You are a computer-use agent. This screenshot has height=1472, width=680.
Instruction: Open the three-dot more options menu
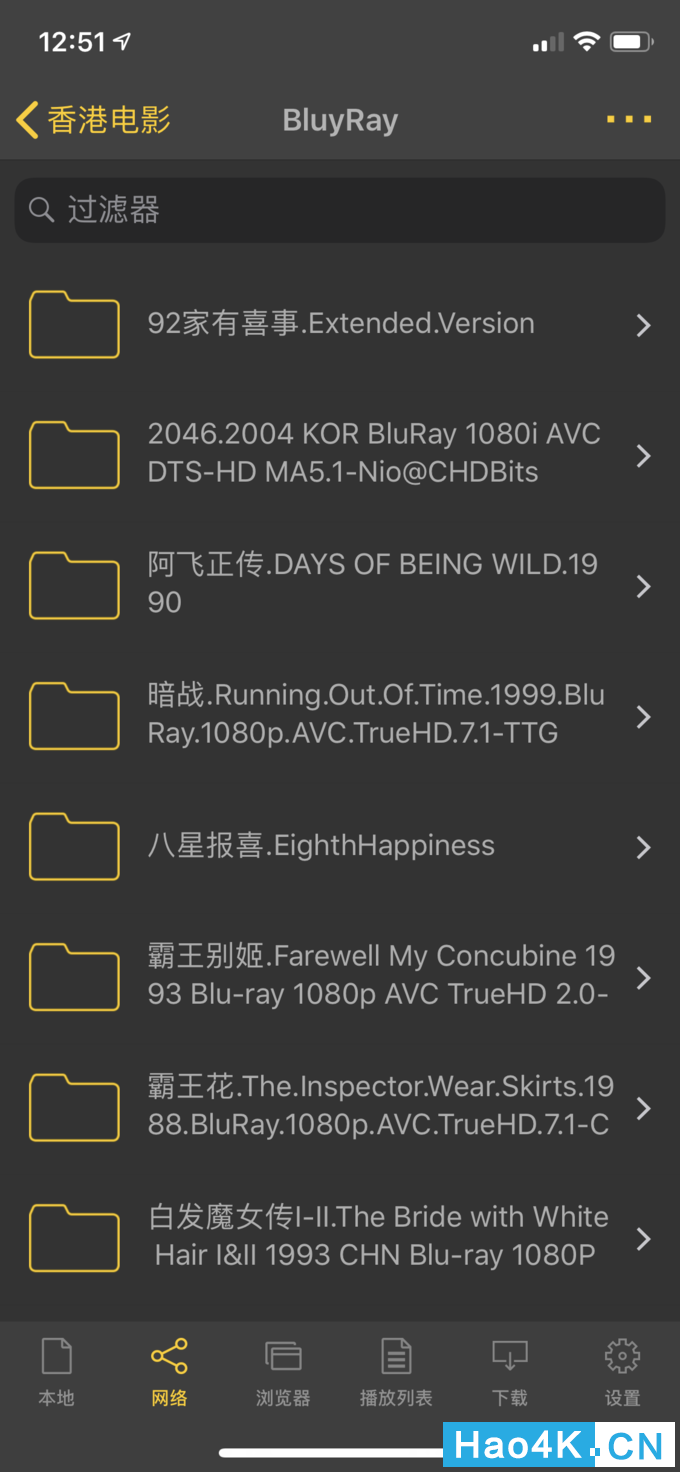click(x=629, y=120)
